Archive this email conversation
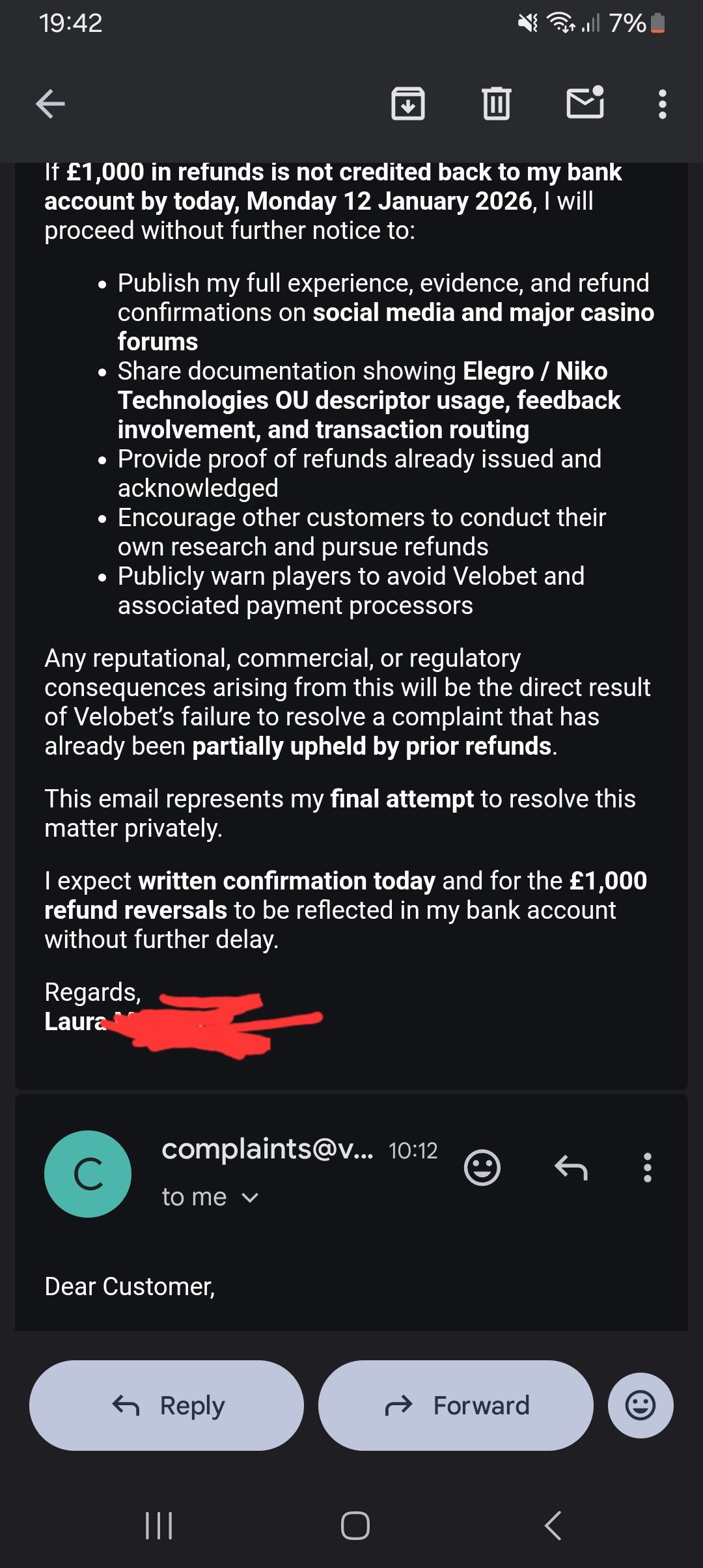Screen dimensions: 703x1568 (x=408, y=104)
